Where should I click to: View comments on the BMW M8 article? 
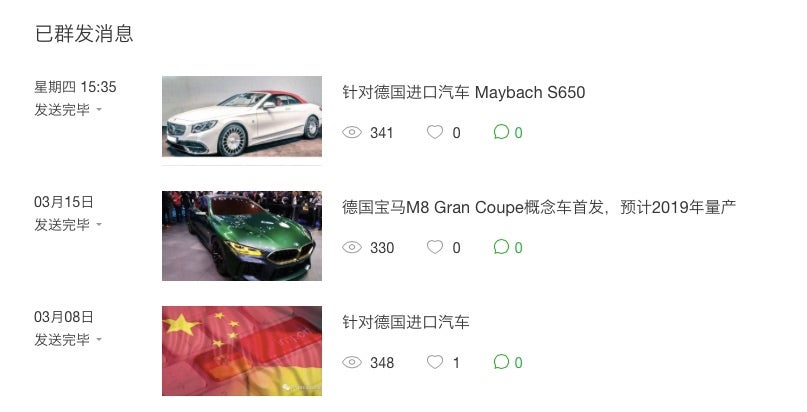click(508, 248)
